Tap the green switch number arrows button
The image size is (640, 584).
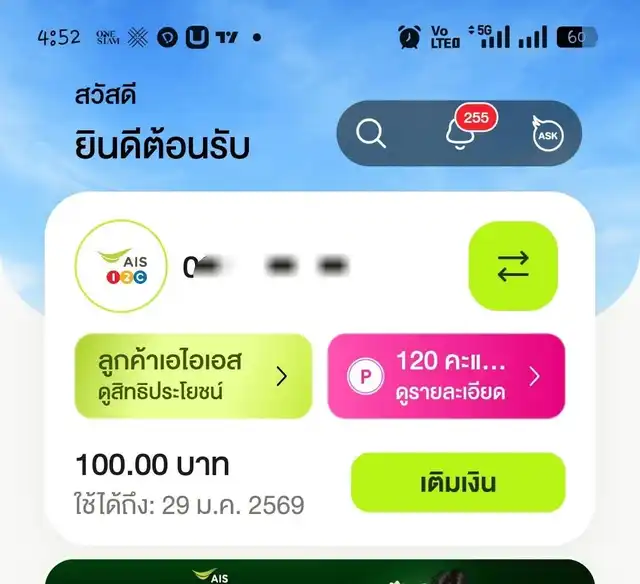[512, 265]
